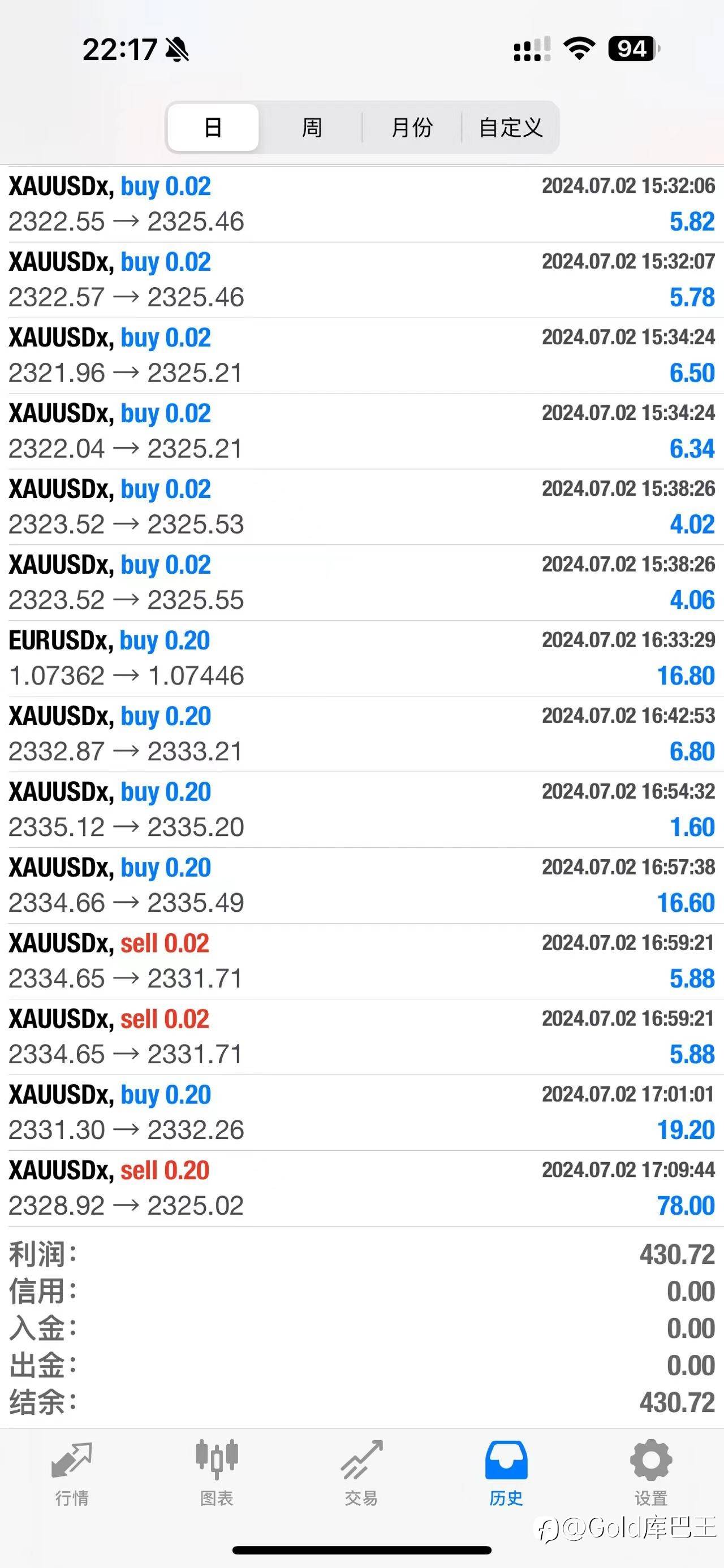Choose the 自定义 custom period
Screen dimensions: 724x1568
click(x=510, y=127)
